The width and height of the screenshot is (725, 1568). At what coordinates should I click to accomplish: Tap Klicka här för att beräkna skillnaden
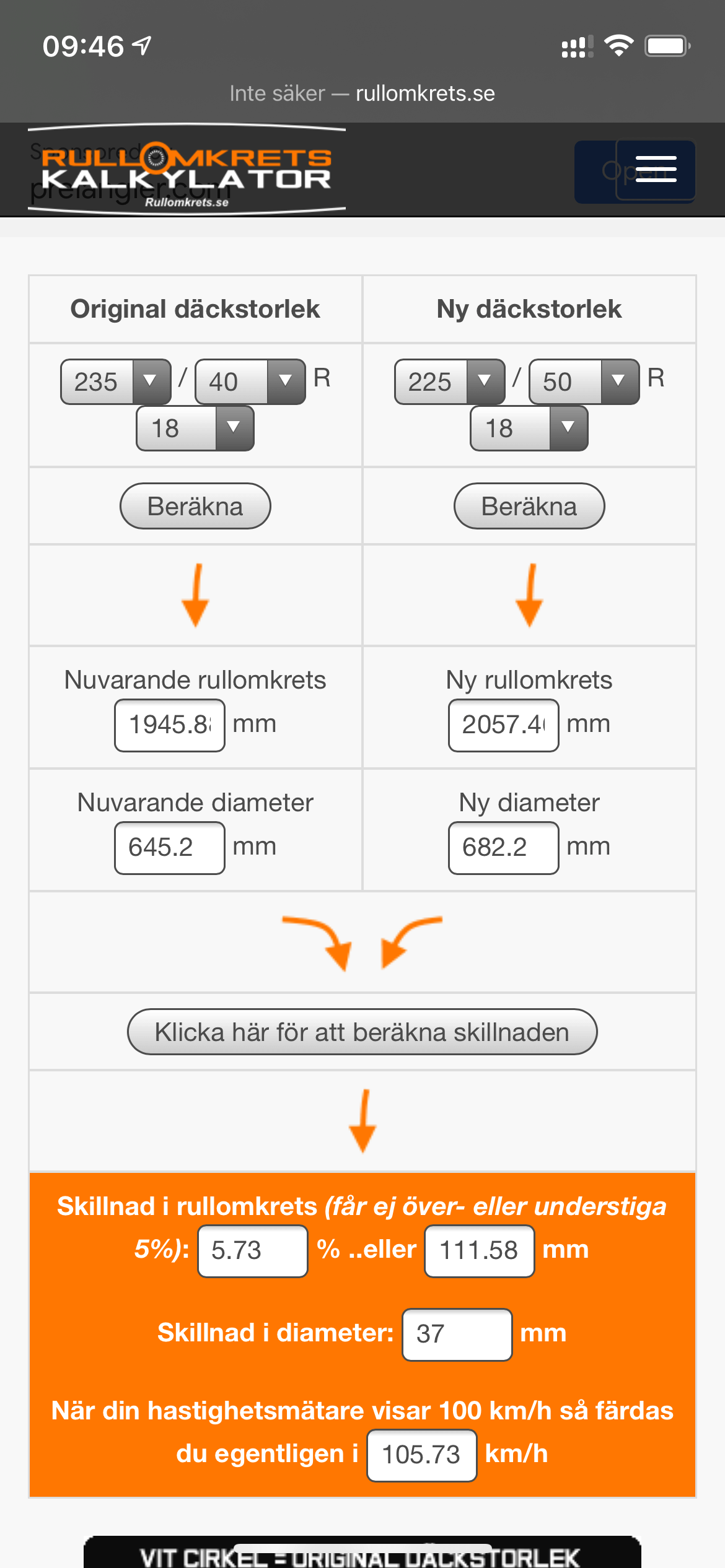point(362,1032)
